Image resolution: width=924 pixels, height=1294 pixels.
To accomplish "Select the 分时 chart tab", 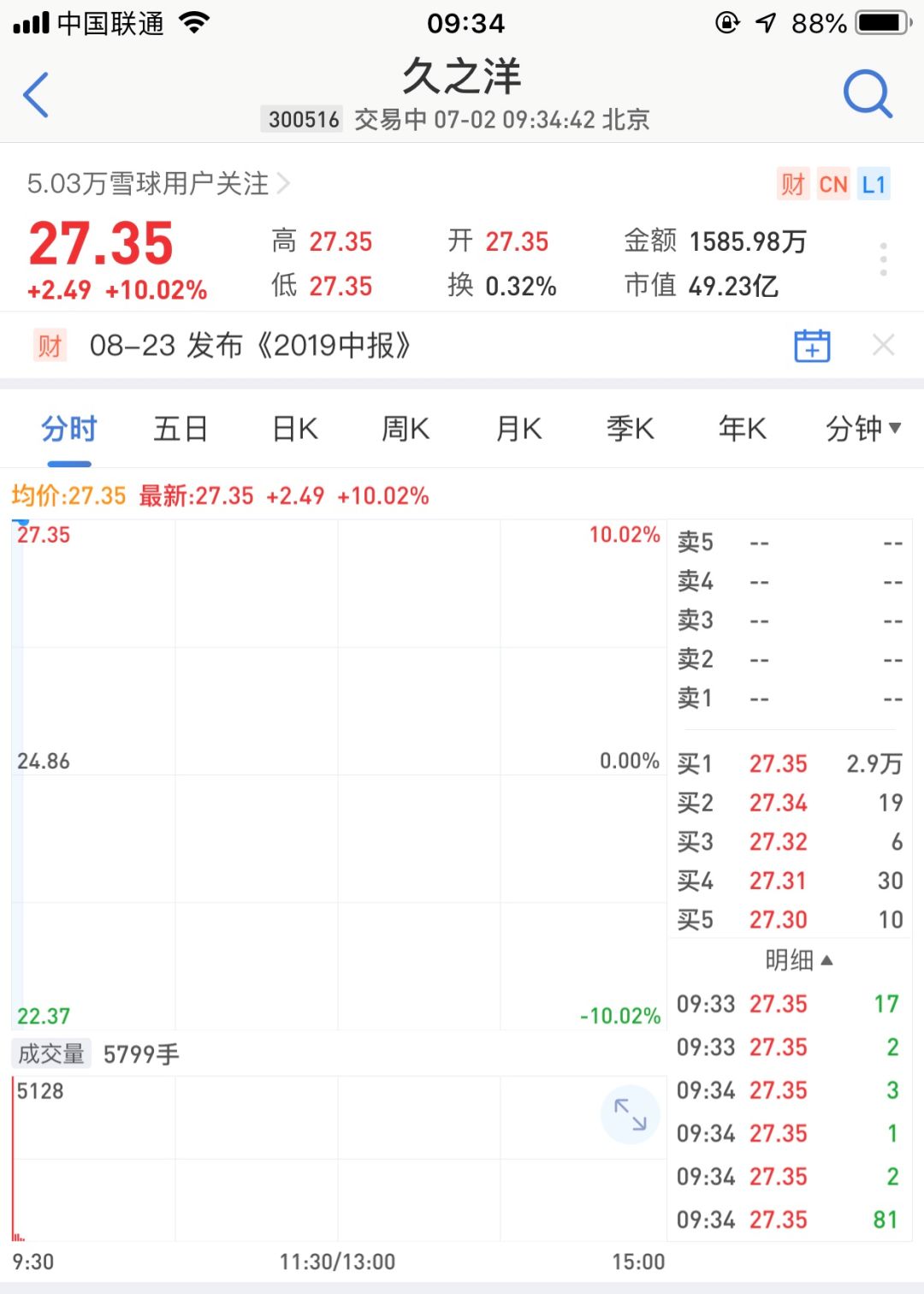I will point(69,428).
